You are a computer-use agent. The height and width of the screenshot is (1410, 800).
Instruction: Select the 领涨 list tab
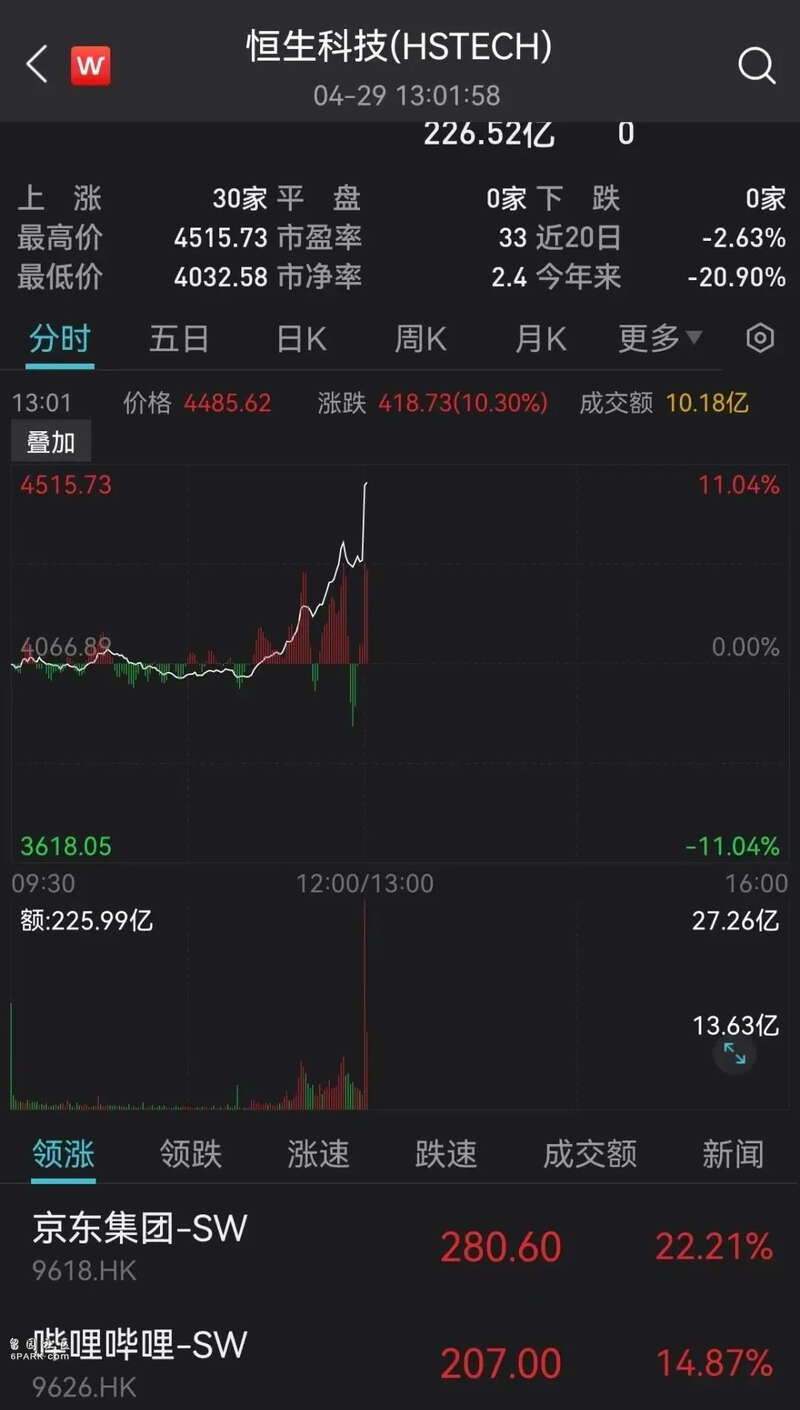(64, 1154)
